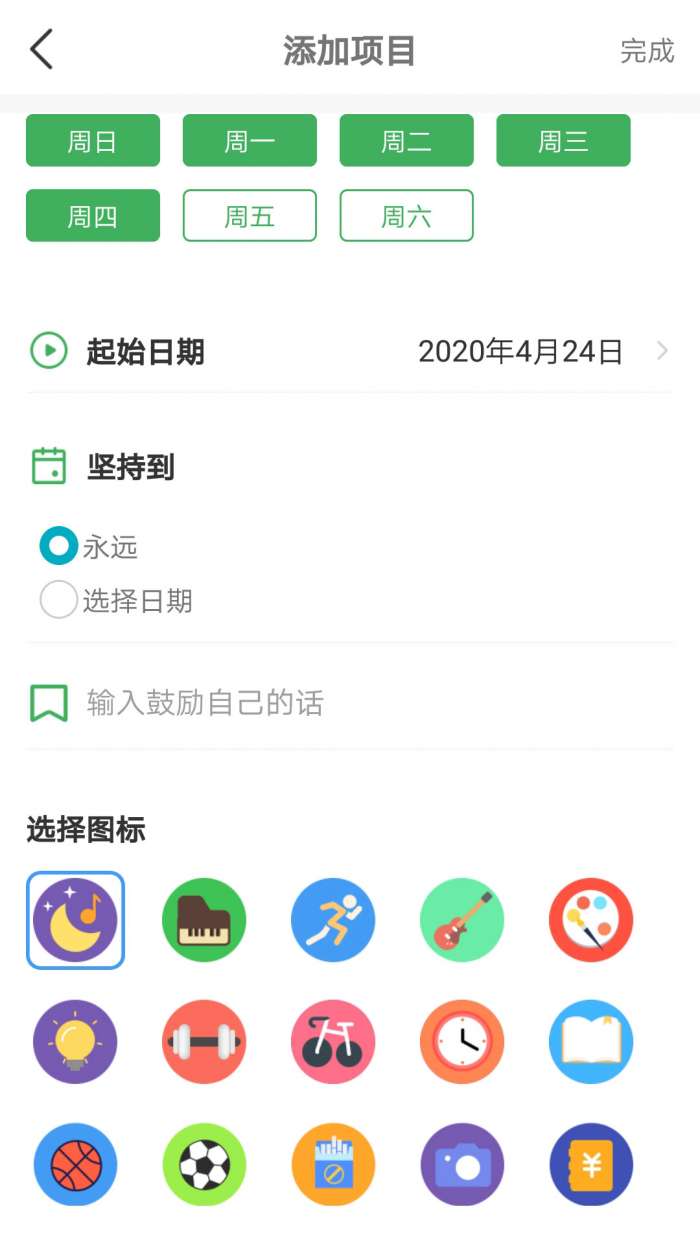This screenshot has height=1244, width=700.
Task: Select the paint palette icon
Action: [x=591, y=920]
